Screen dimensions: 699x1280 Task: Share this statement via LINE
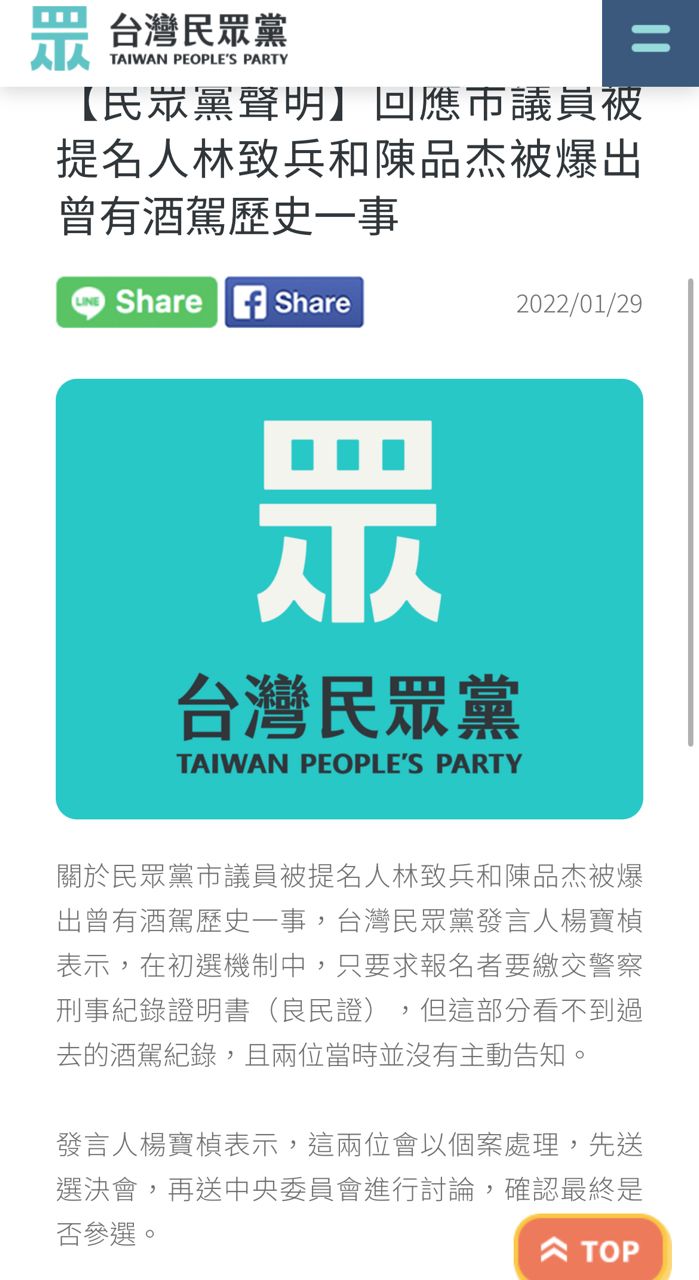click(136, 302)
